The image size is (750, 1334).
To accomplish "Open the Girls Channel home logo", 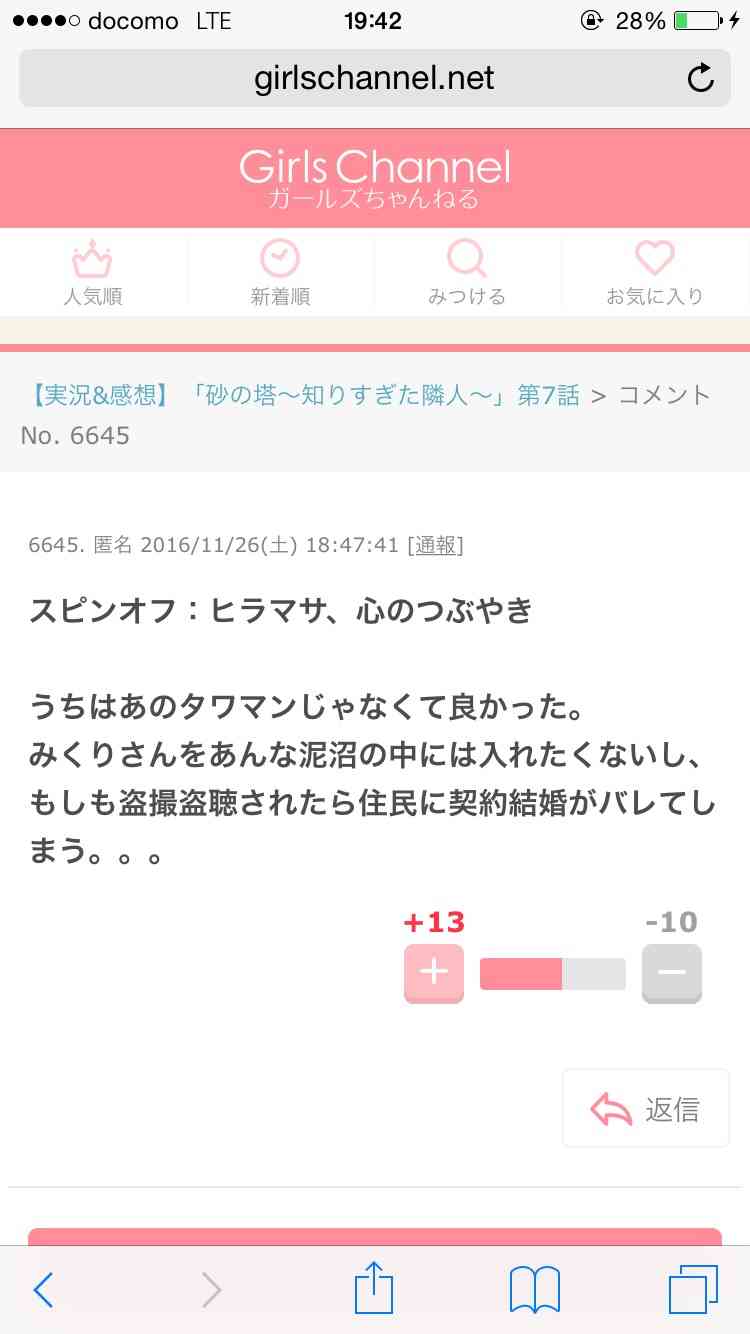I will [x=374, y=178].
